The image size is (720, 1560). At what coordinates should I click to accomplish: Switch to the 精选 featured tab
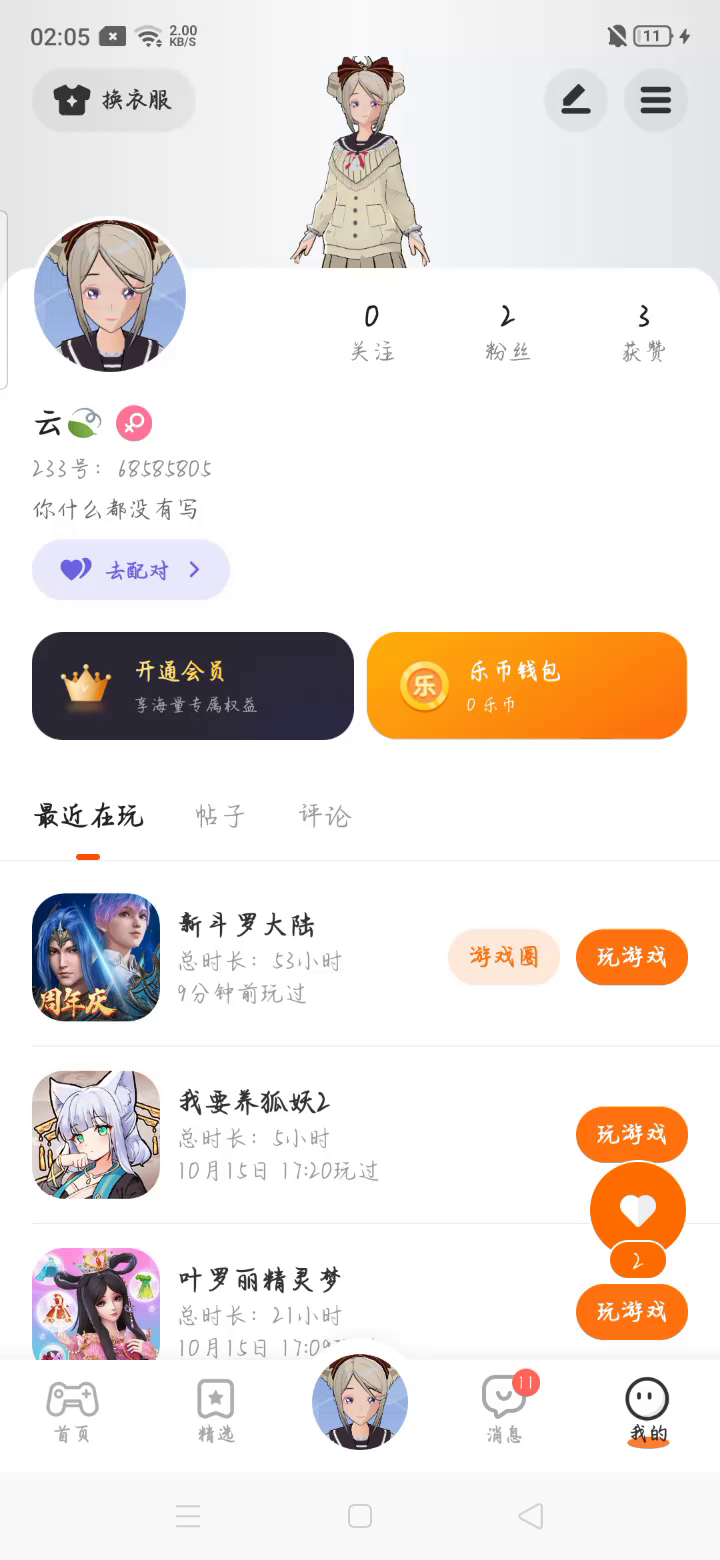[x=216, y=1411]
